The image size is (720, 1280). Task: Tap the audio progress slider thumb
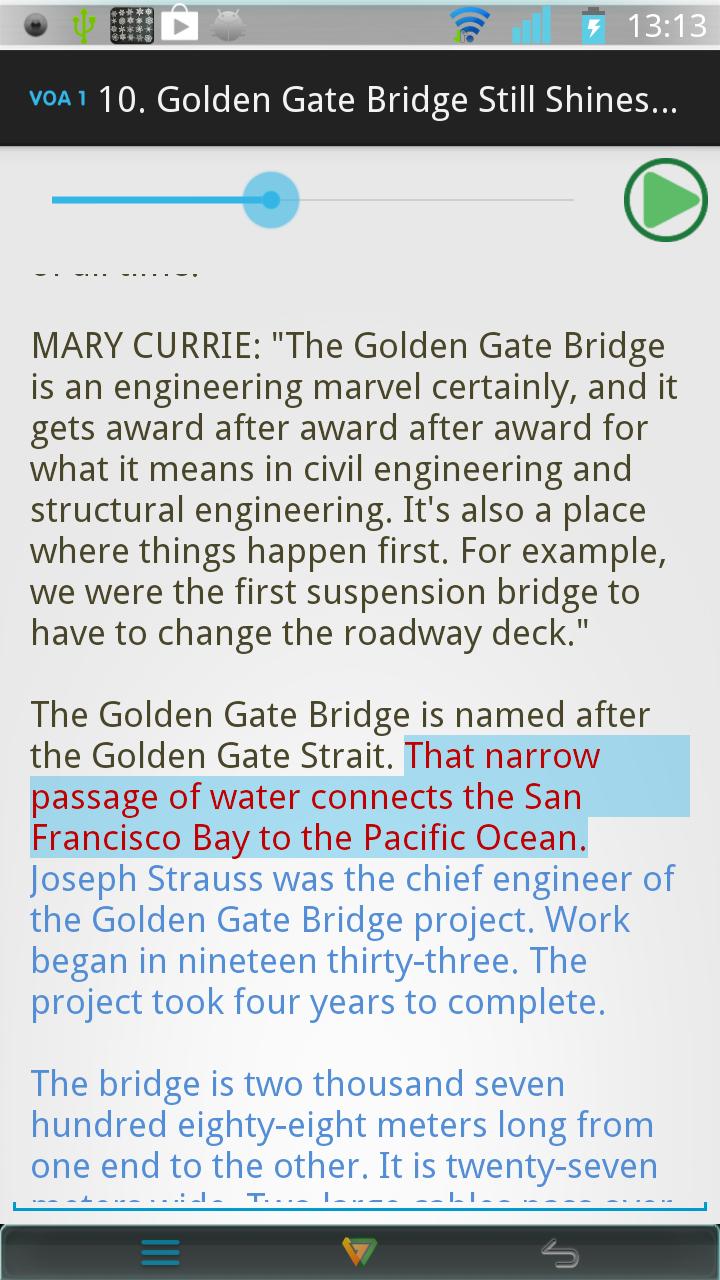[x=271, y=200]
